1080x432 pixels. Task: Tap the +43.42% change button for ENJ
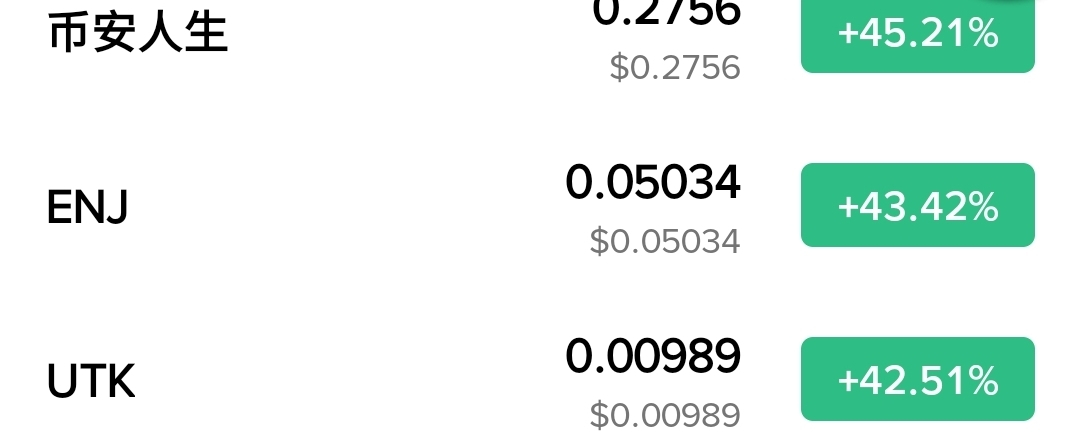coord(917,206)
